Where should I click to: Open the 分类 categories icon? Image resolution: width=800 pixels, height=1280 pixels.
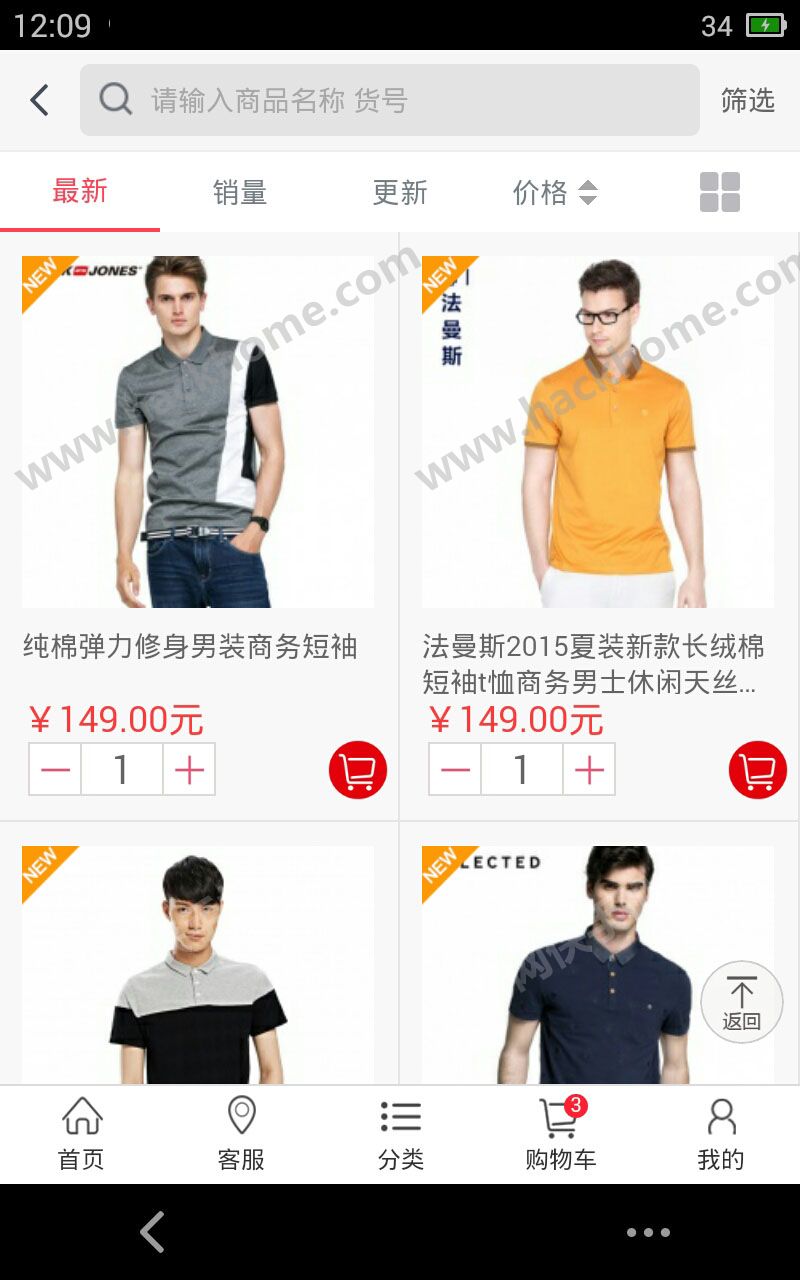(400, 1133)
